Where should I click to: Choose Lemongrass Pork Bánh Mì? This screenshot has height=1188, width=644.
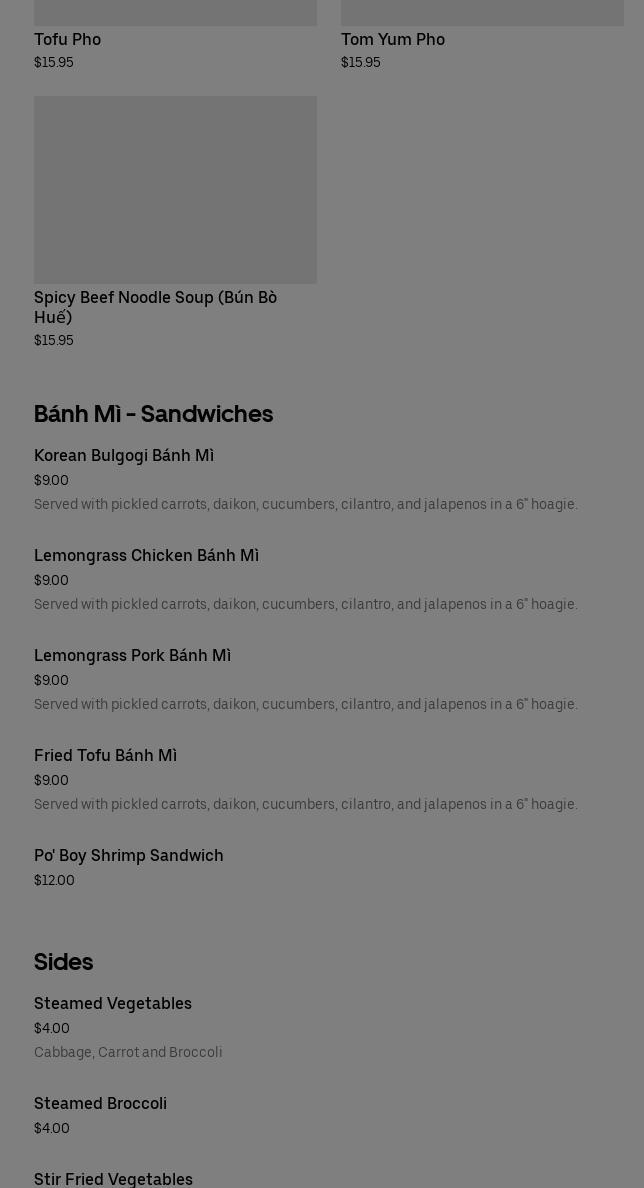pos(132,656)
